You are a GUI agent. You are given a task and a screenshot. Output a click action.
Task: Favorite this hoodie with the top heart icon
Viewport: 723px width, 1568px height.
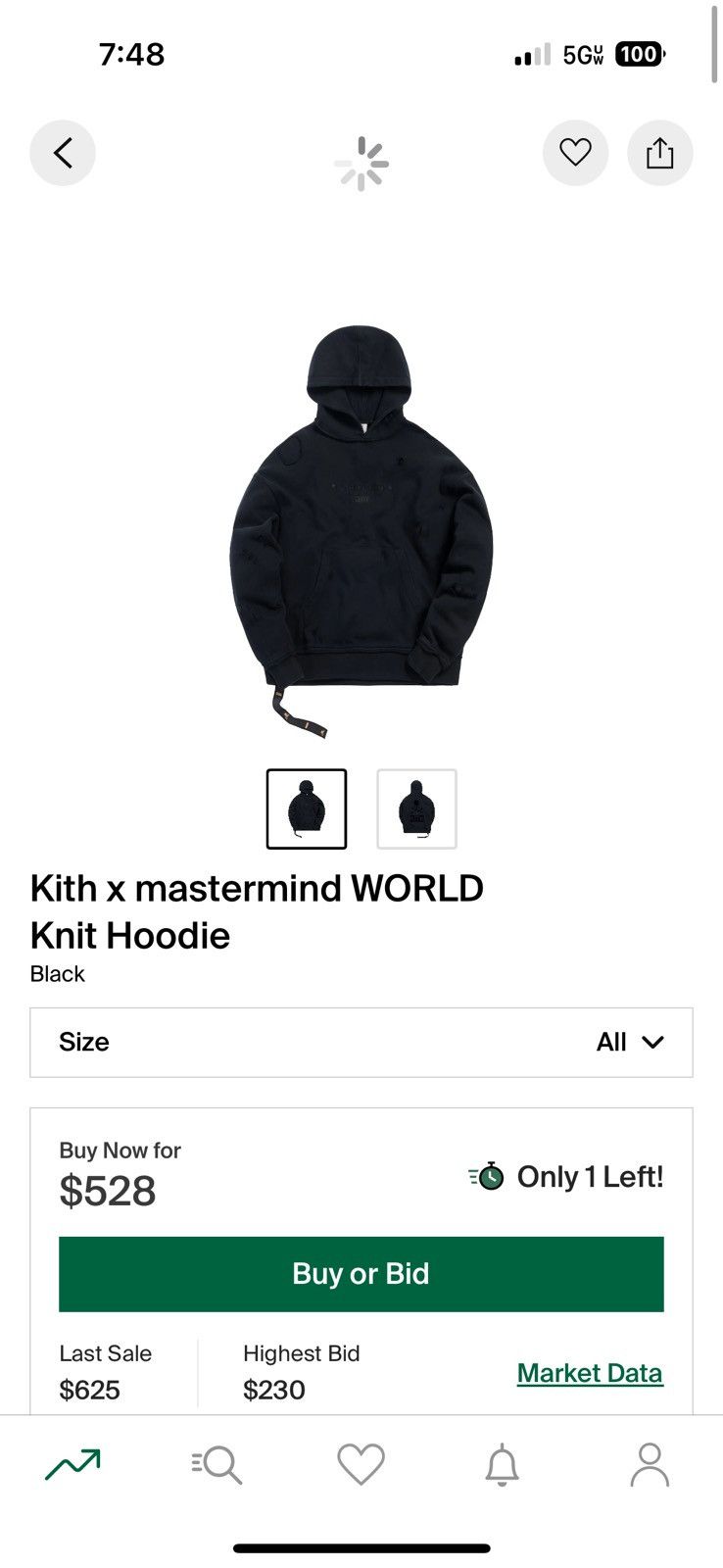click(x=575, y=153)
